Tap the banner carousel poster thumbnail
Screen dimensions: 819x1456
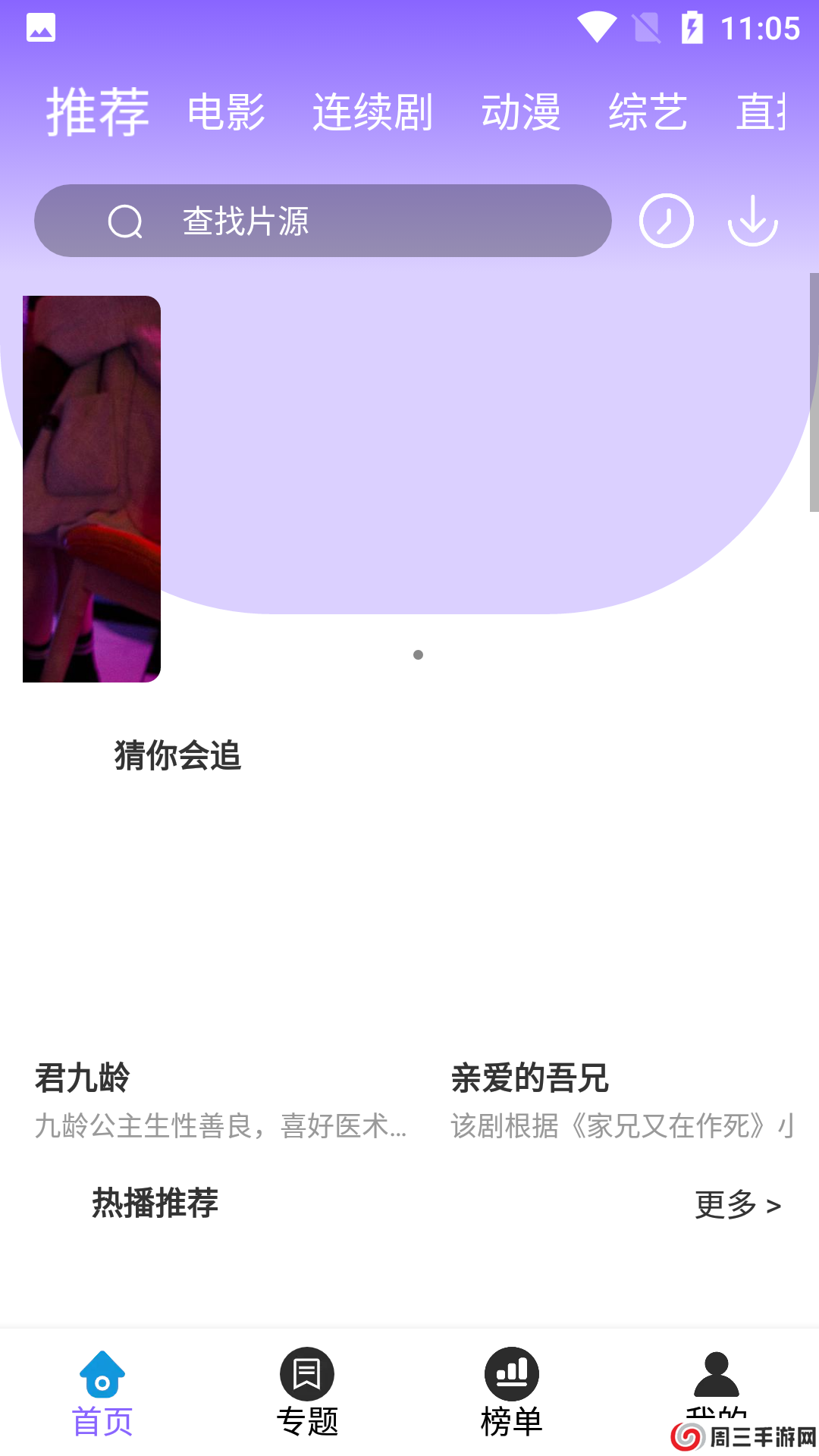tap(91, 489)
